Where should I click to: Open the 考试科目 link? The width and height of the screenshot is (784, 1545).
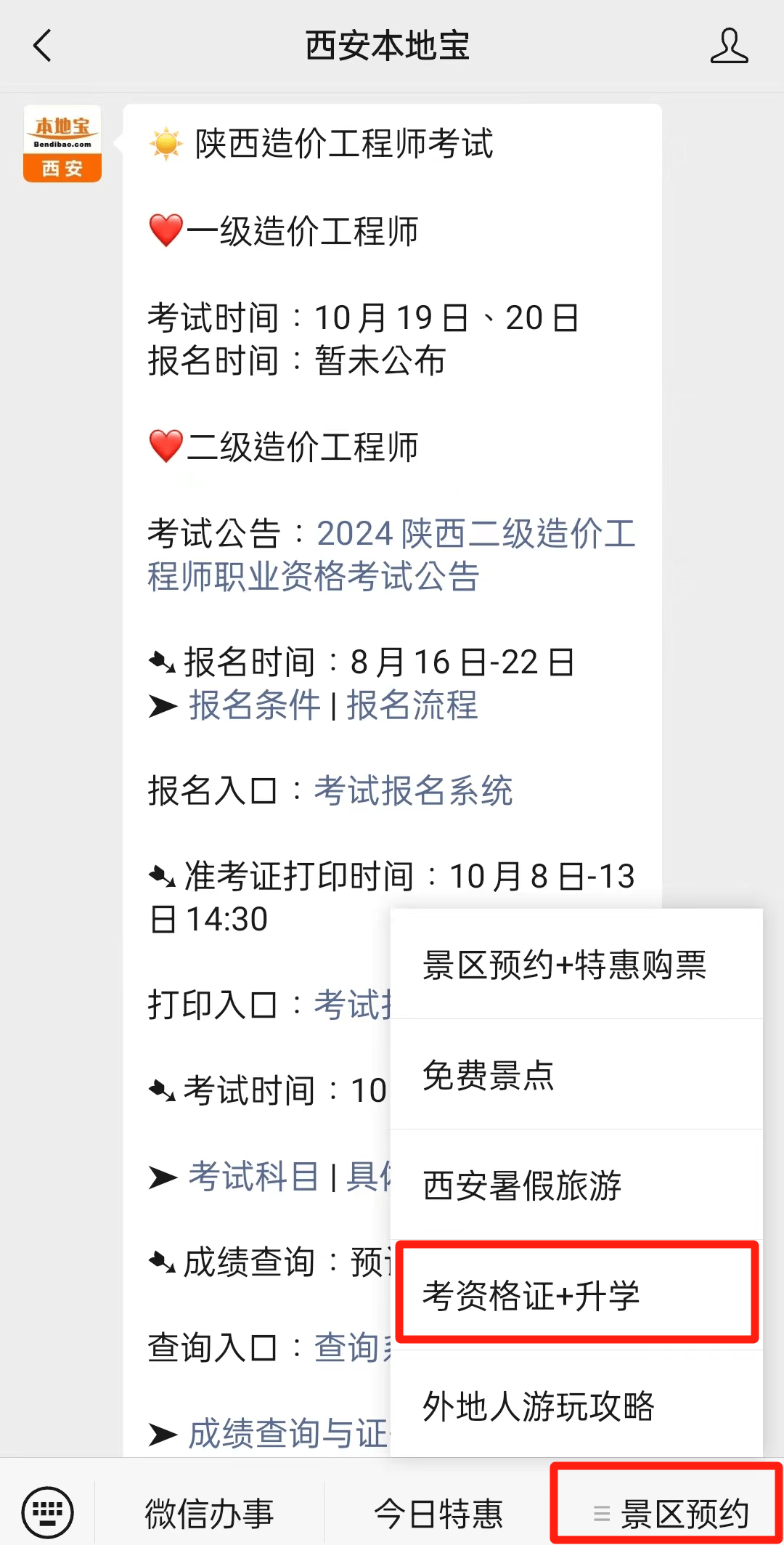click(x=254, y=1177)
